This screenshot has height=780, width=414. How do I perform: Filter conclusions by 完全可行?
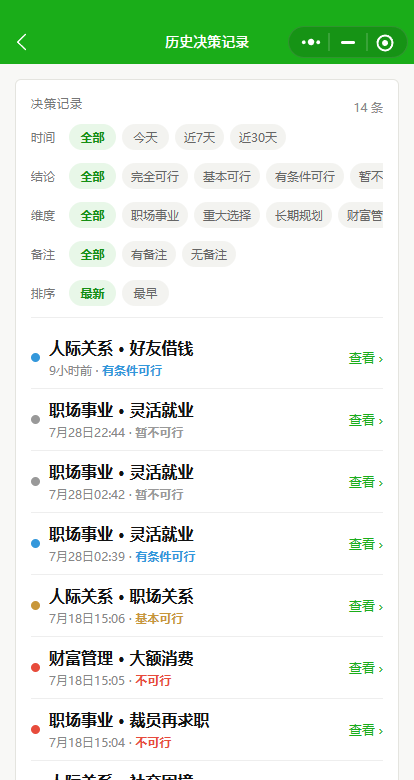(x=155, y=176)
